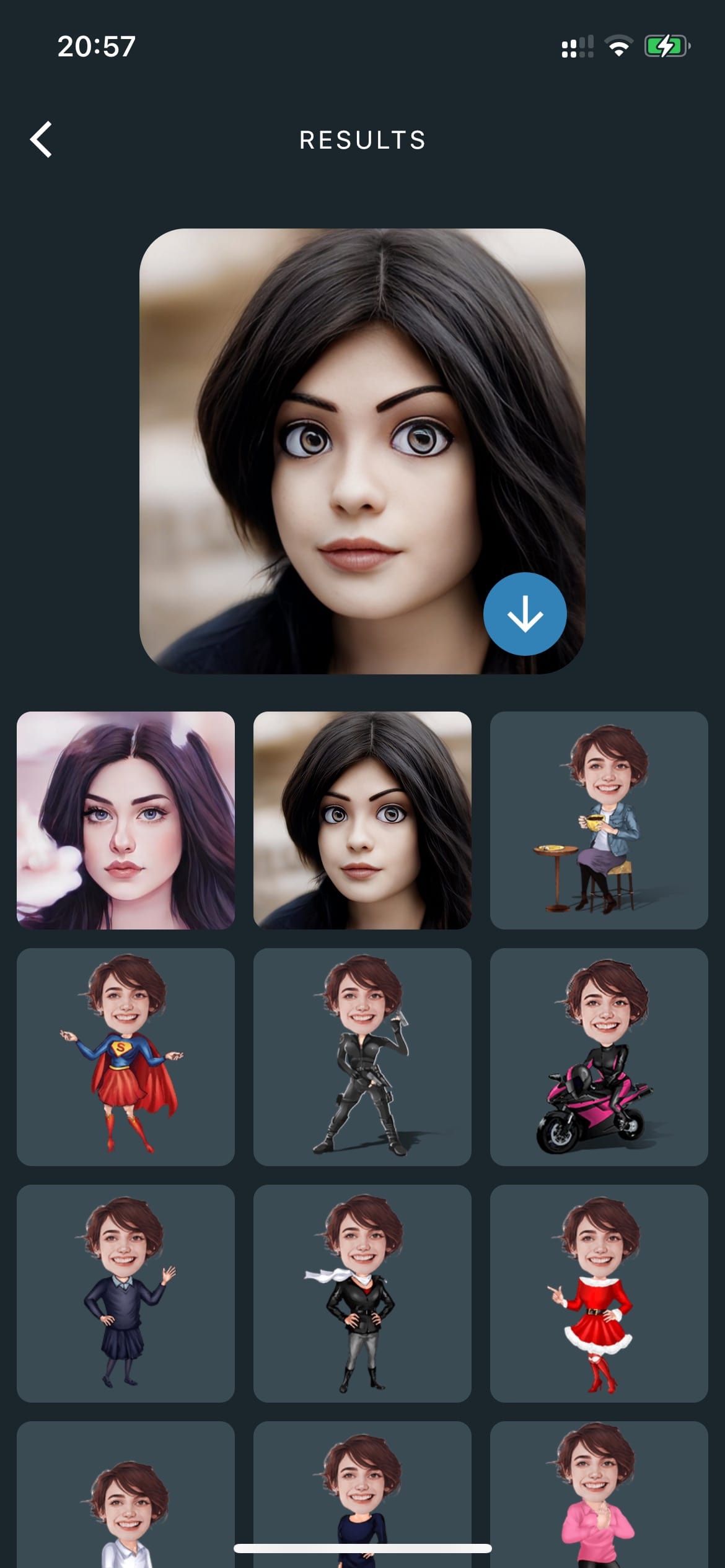Go back from the Results screen

[41, 139]
